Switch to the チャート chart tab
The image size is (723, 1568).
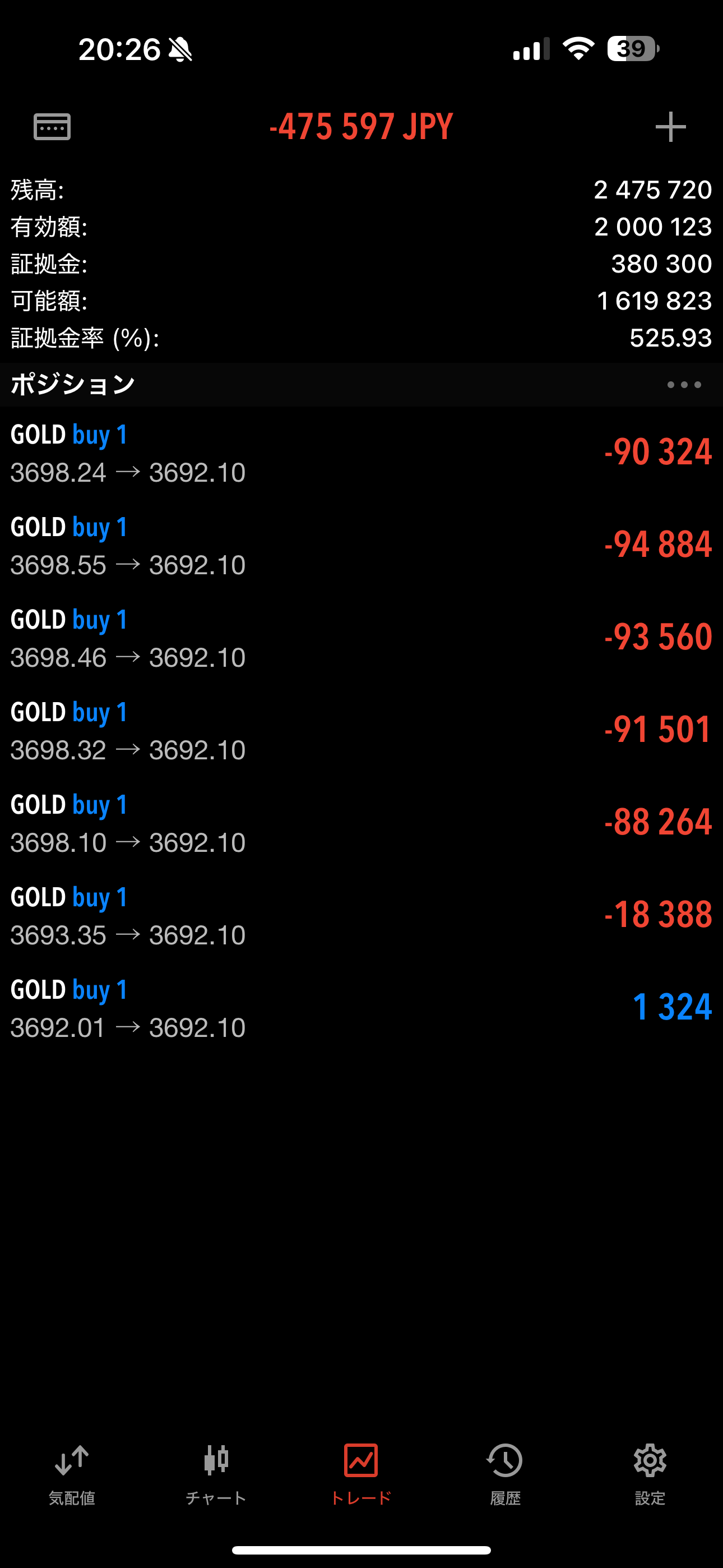pos(216,1474)
